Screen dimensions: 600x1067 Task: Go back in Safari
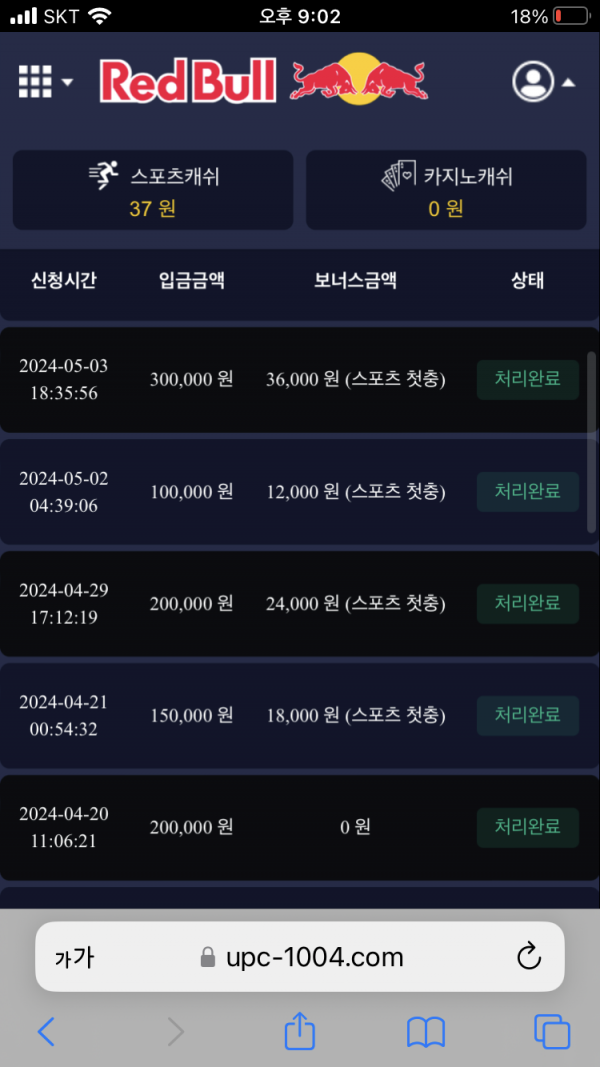point(46,1031)
